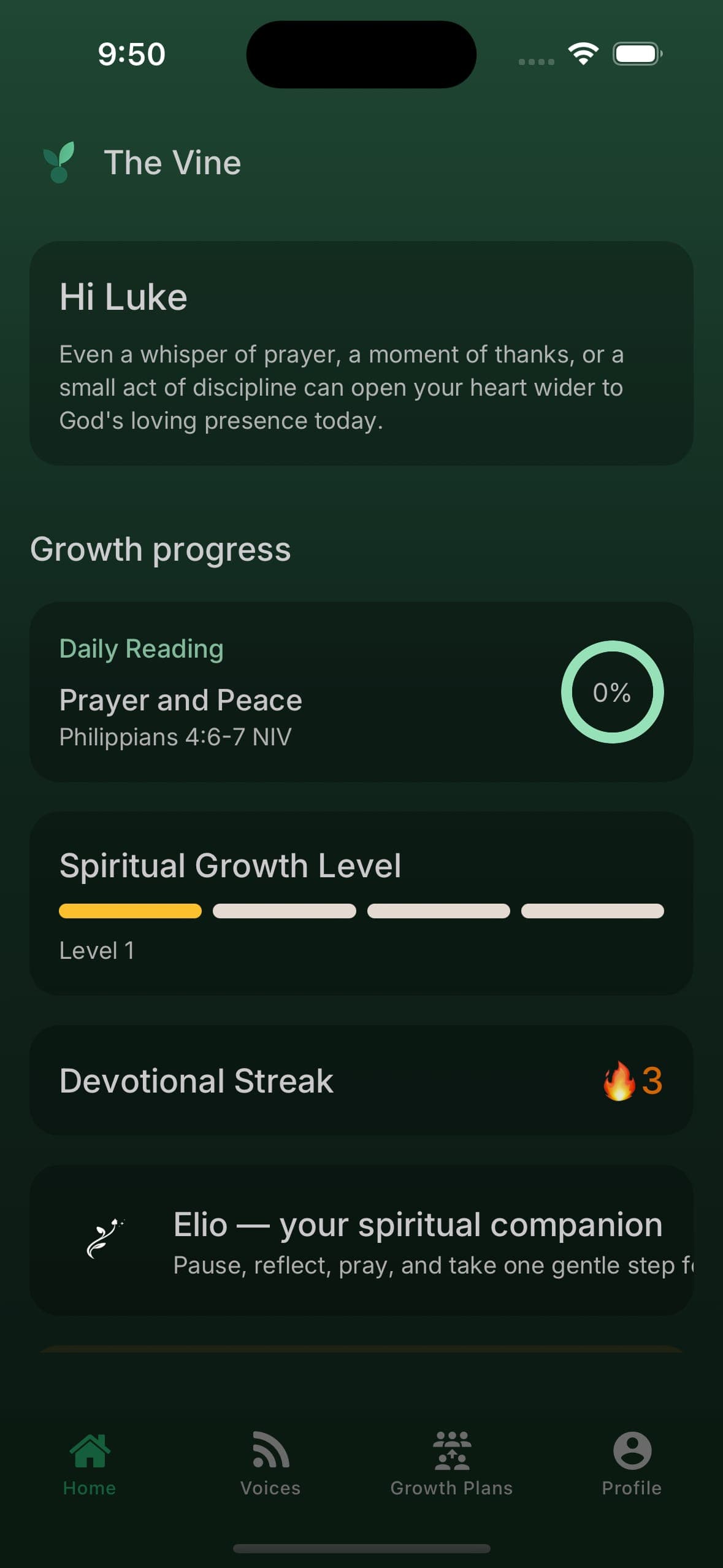Open the Growth Plans tab

click(x=451, y=1463)
